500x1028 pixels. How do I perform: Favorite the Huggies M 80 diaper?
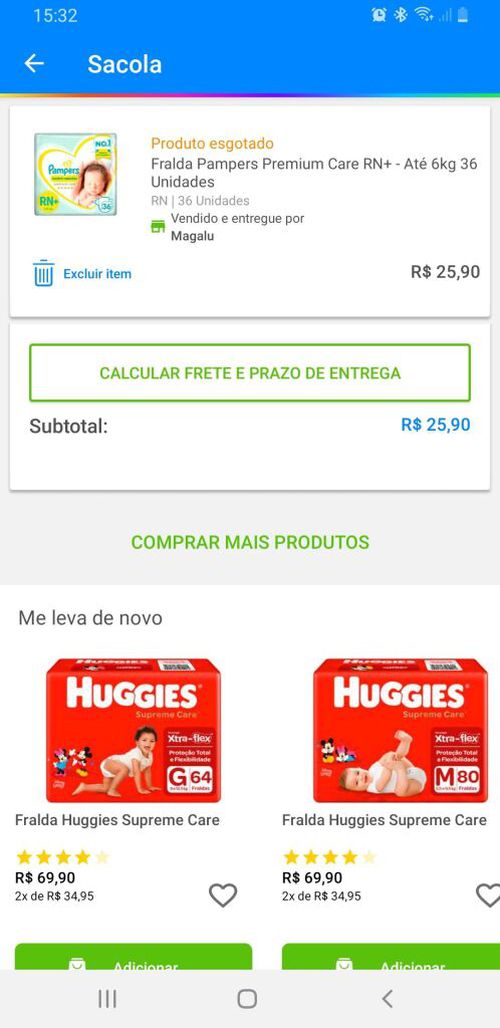click(x=488, y=895)
